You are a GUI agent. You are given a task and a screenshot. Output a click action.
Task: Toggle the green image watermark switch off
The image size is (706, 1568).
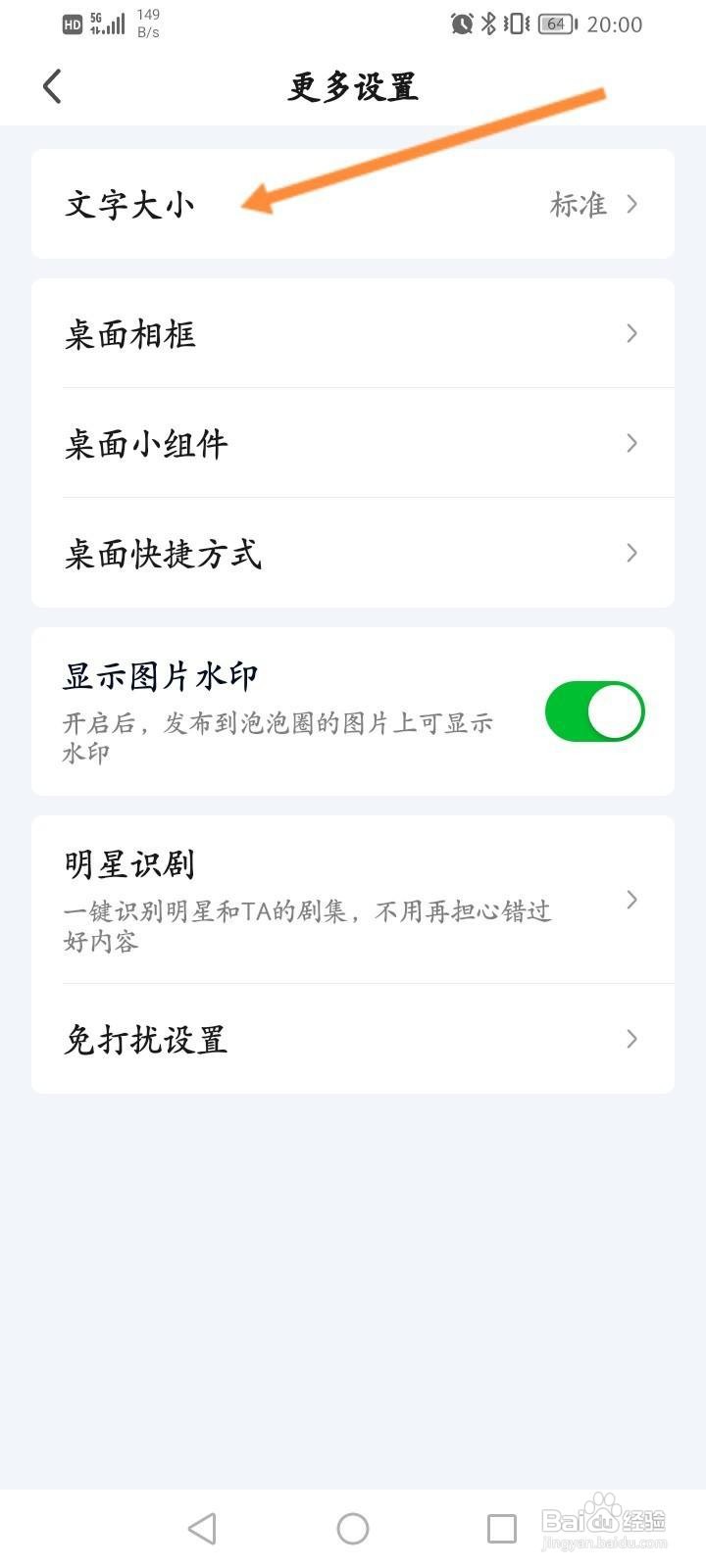[x=594, y=711]
